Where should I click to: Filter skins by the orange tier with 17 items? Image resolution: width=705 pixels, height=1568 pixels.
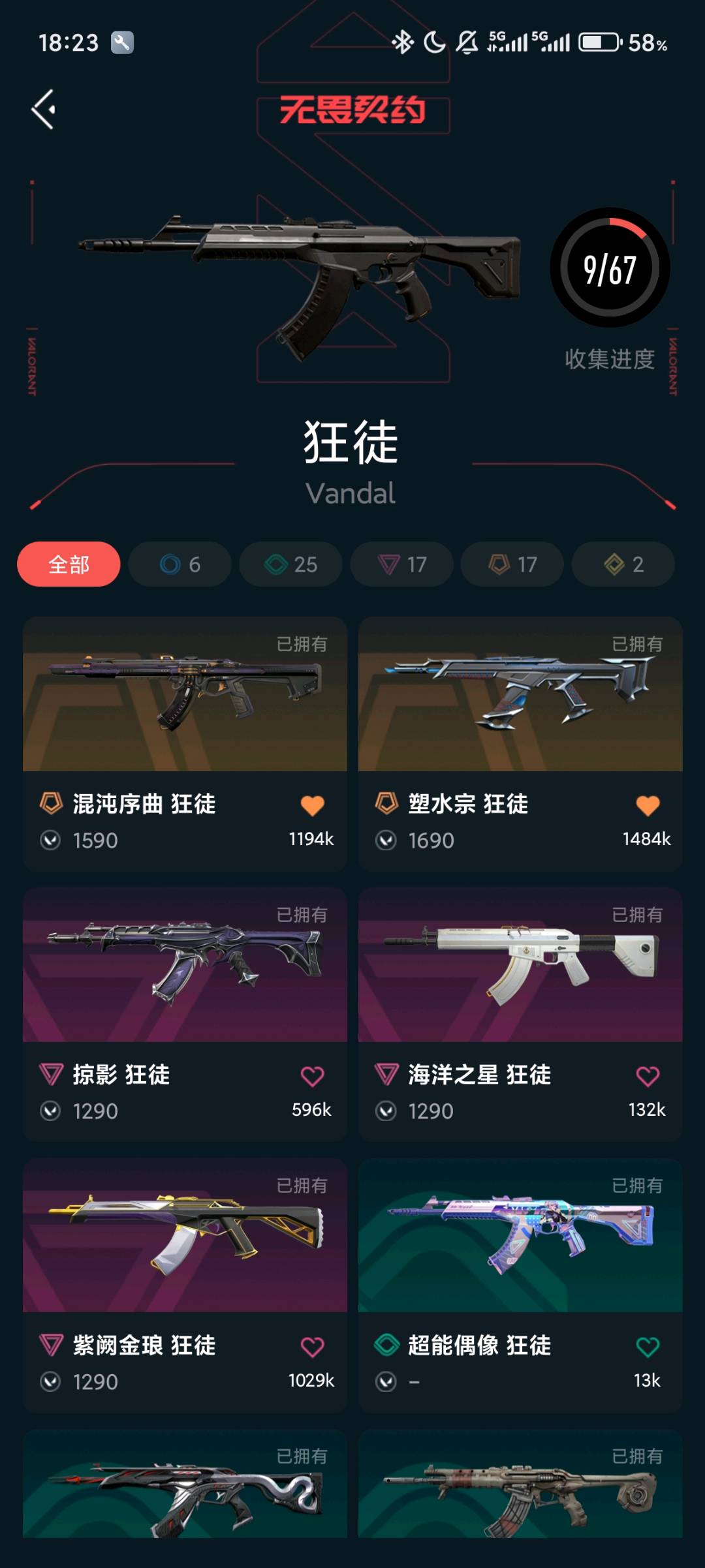coord(512,564)
